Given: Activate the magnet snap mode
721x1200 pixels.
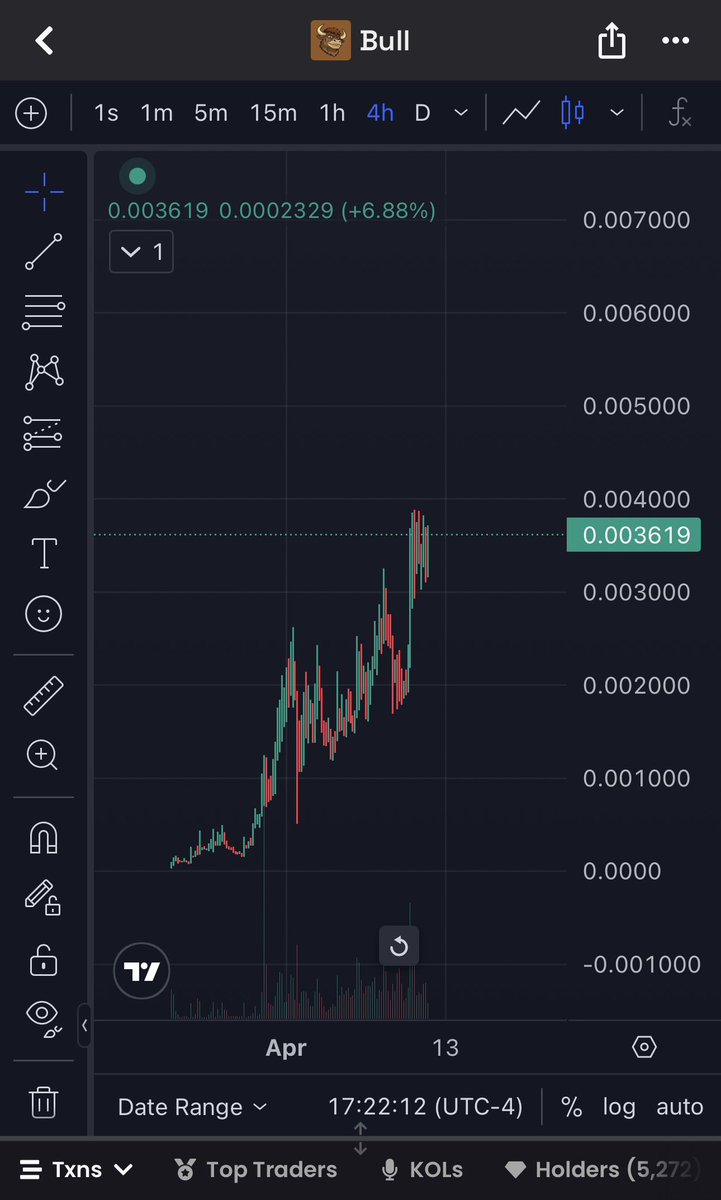Looking at the screenshot, I should 43,838.
